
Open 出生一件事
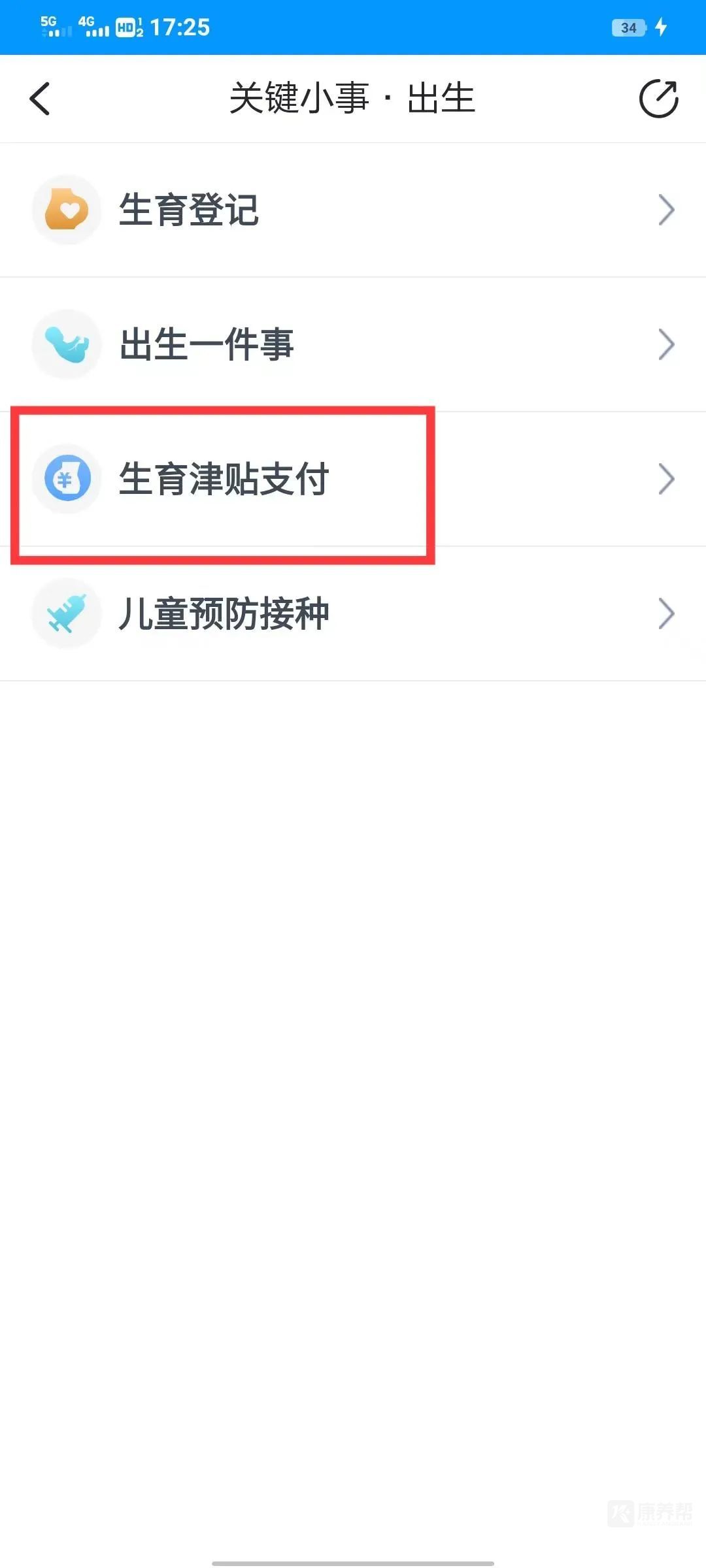point(353,344)
